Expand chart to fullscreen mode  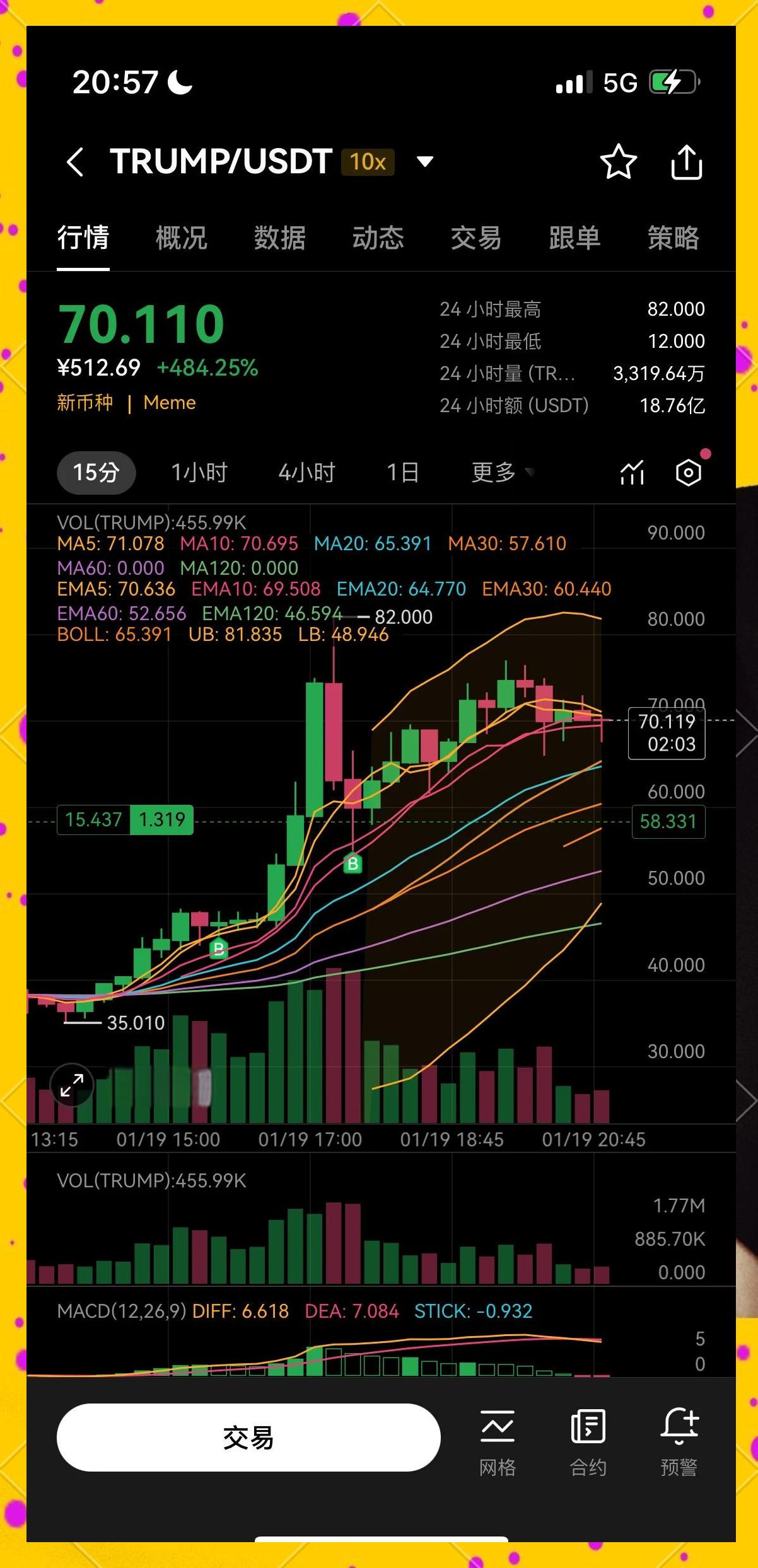71,1084
